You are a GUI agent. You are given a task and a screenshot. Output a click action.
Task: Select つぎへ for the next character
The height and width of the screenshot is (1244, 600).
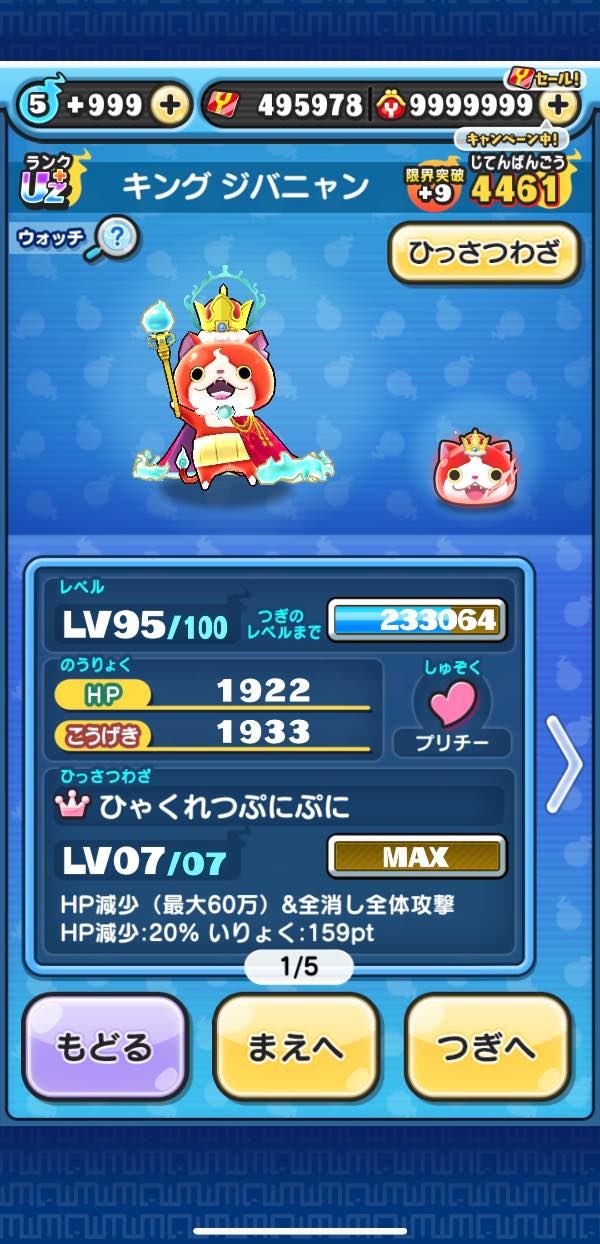click(487, 1047)
